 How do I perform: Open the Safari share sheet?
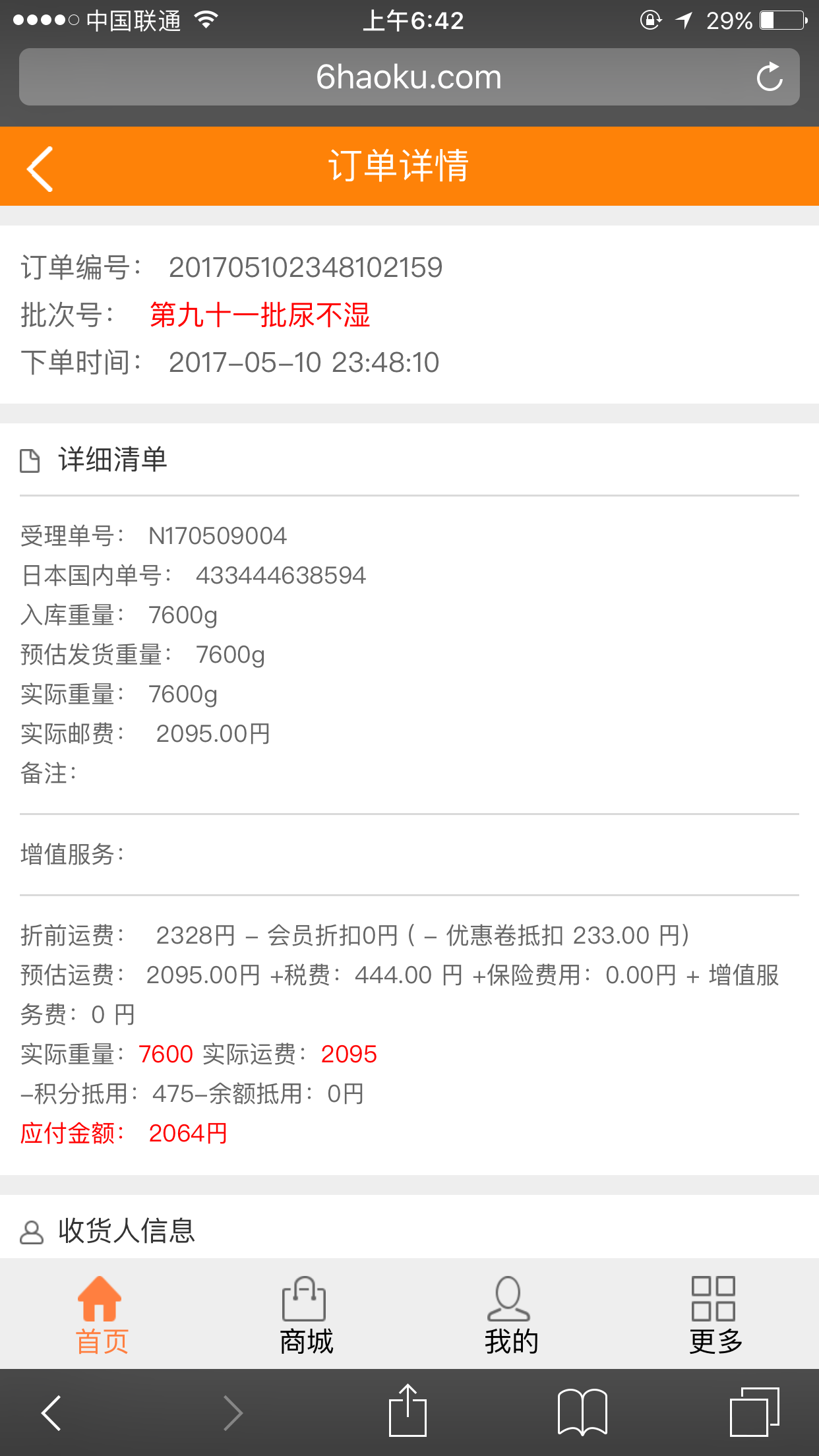(408, 1411)
